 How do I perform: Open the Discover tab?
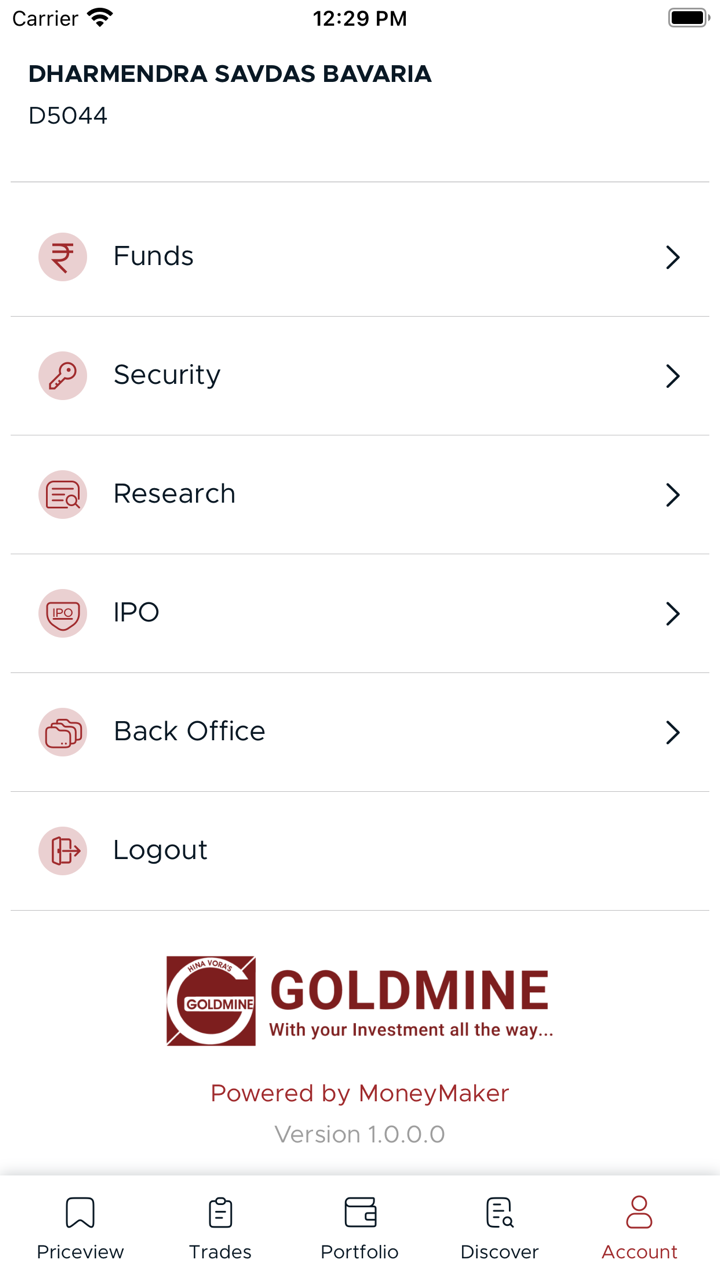pos(499,1228)
